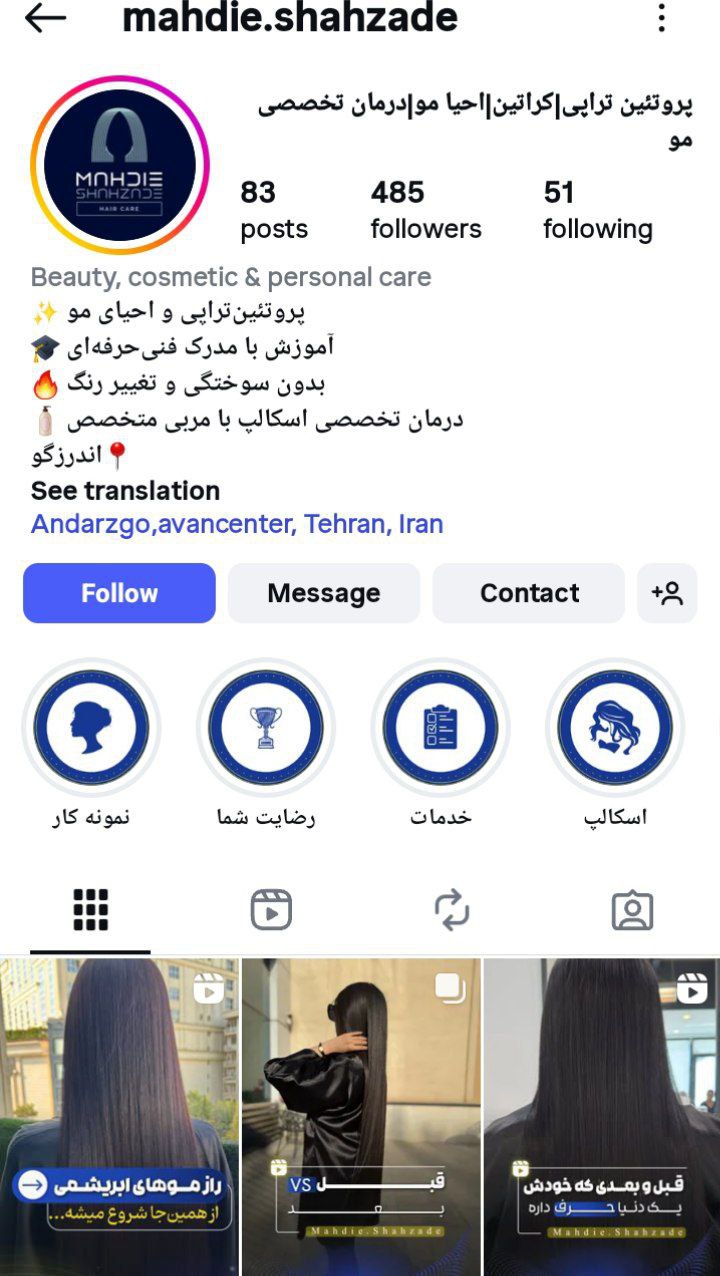Open the نمونه کار story highlight

pyautogui.click(x=91, y=727)
